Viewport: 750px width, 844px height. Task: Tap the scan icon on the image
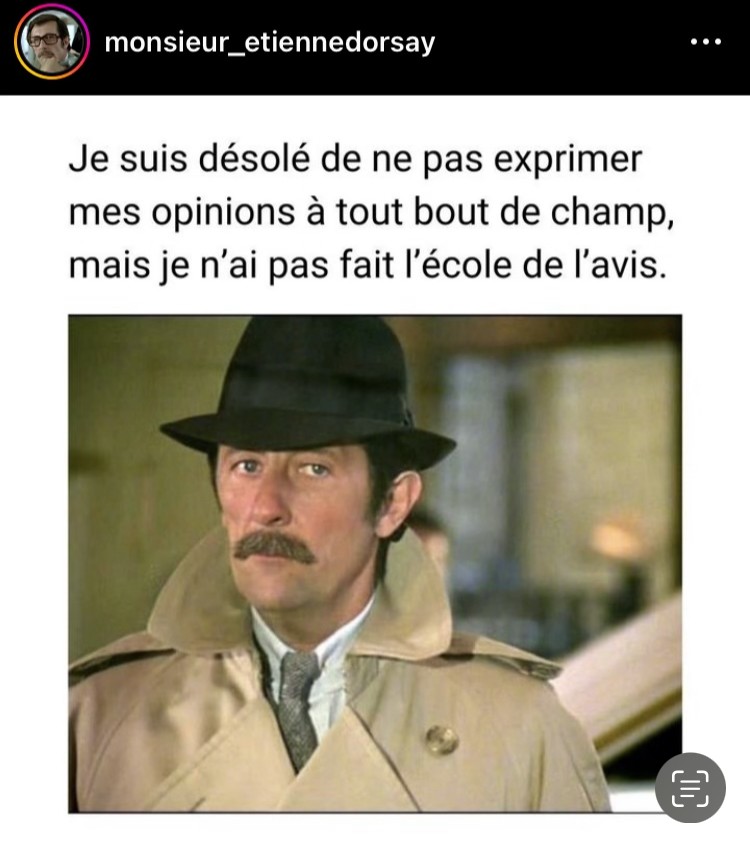[689, 787]
